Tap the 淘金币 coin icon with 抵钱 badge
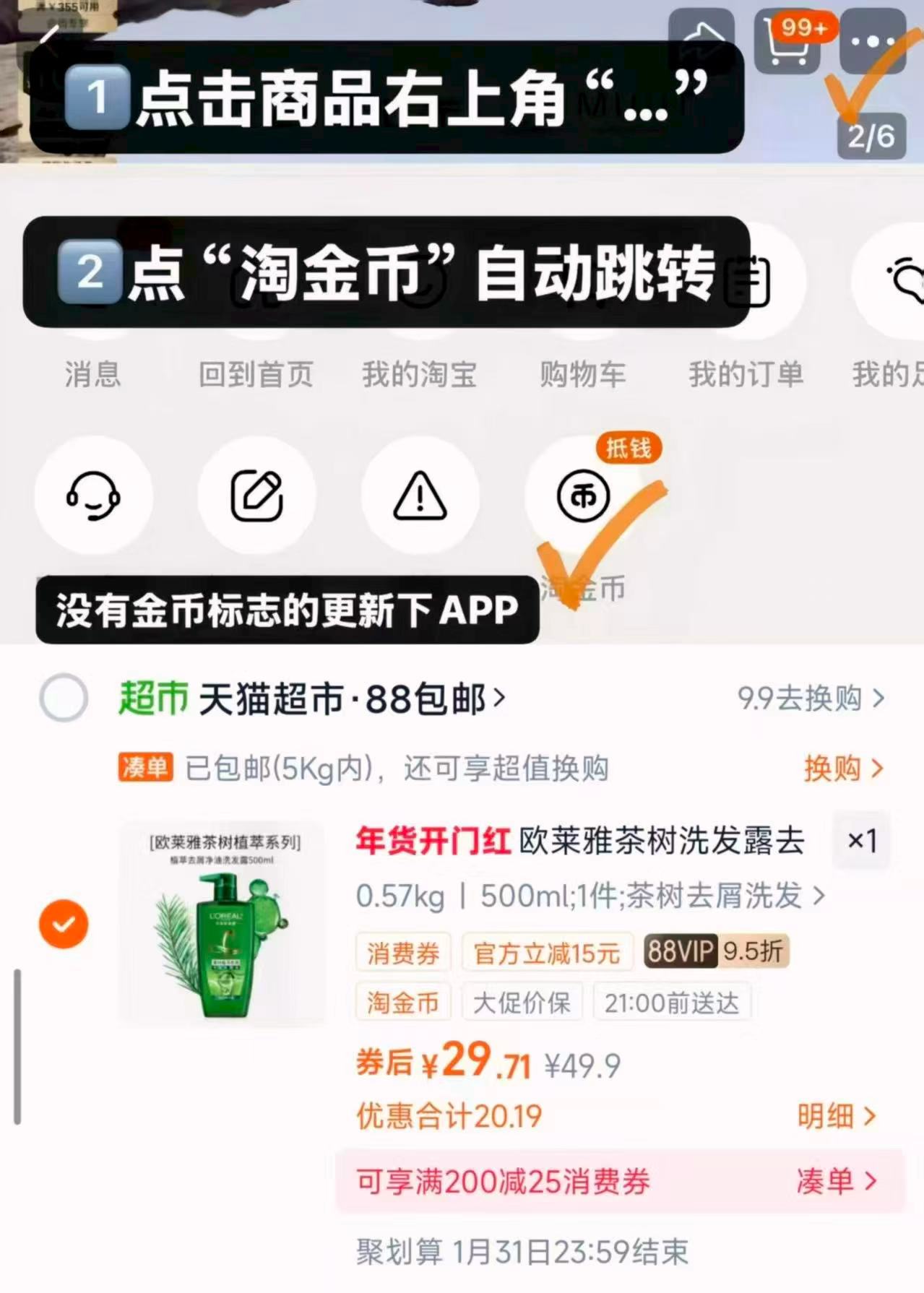The height and width of the screenshot is (1293, 924). [584, 496]
